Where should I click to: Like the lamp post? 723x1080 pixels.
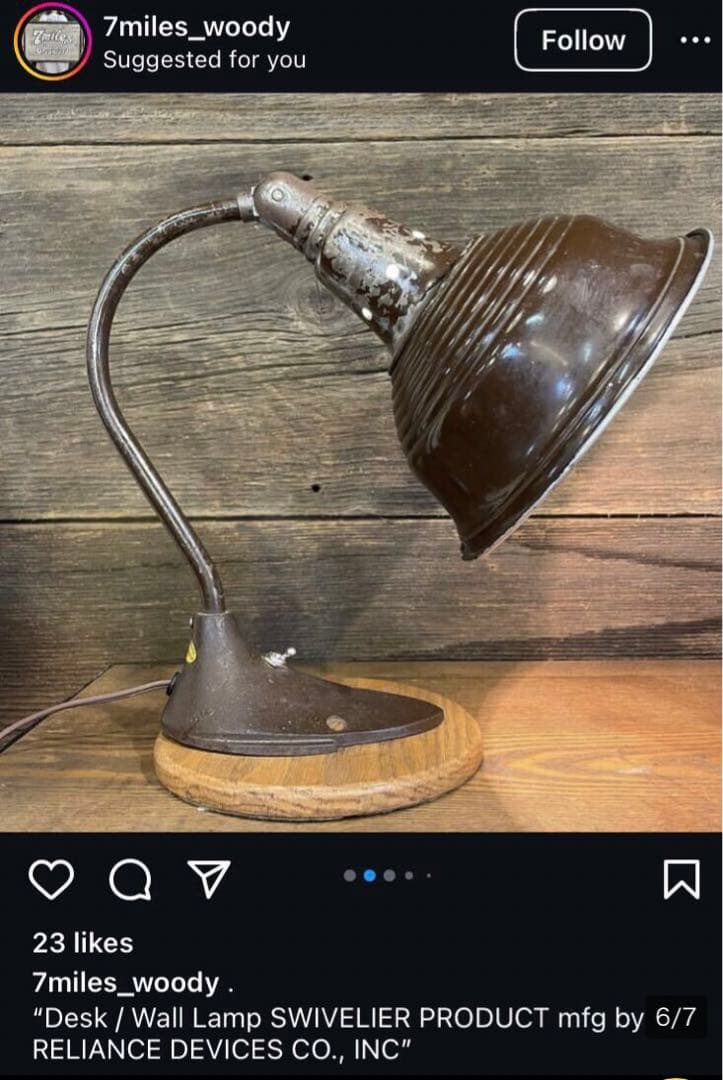(x=51, y=879)
